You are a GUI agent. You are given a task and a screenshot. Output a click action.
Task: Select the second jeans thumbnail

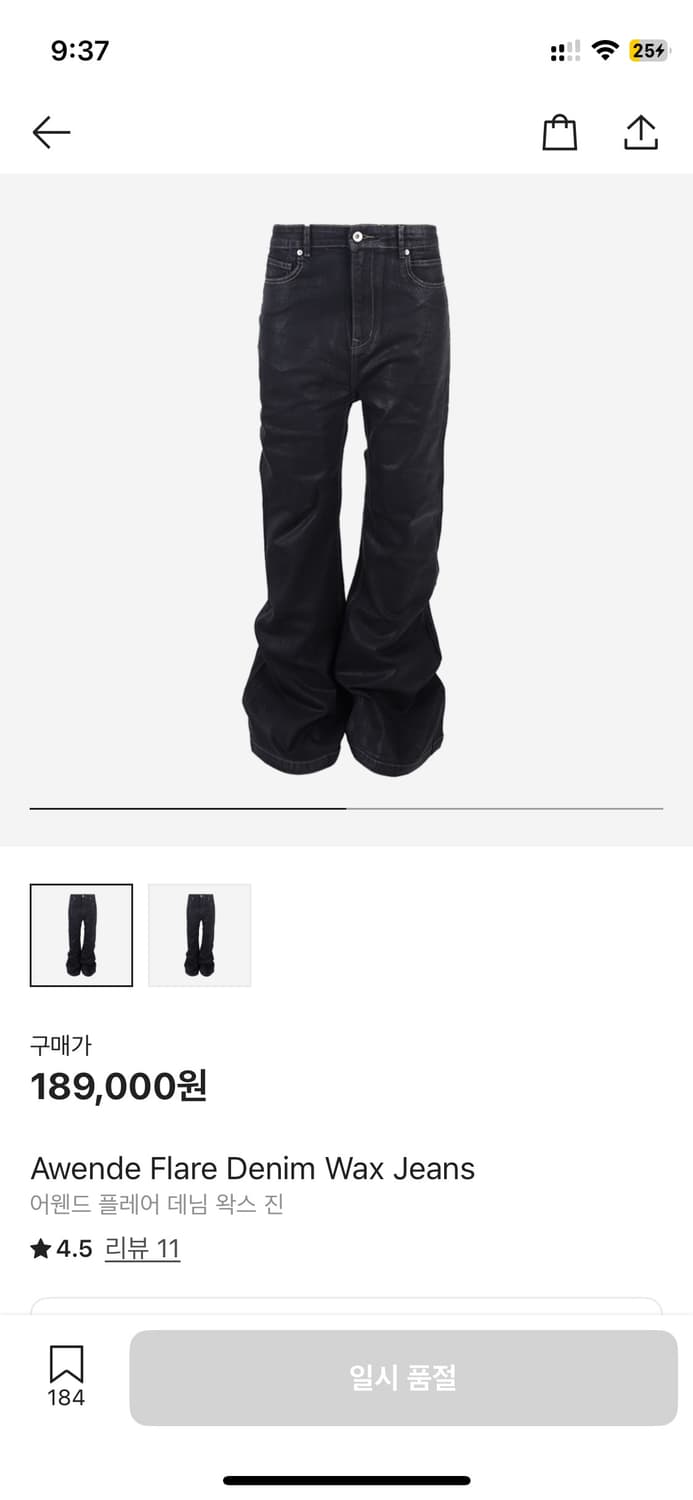tap(199, 935)
